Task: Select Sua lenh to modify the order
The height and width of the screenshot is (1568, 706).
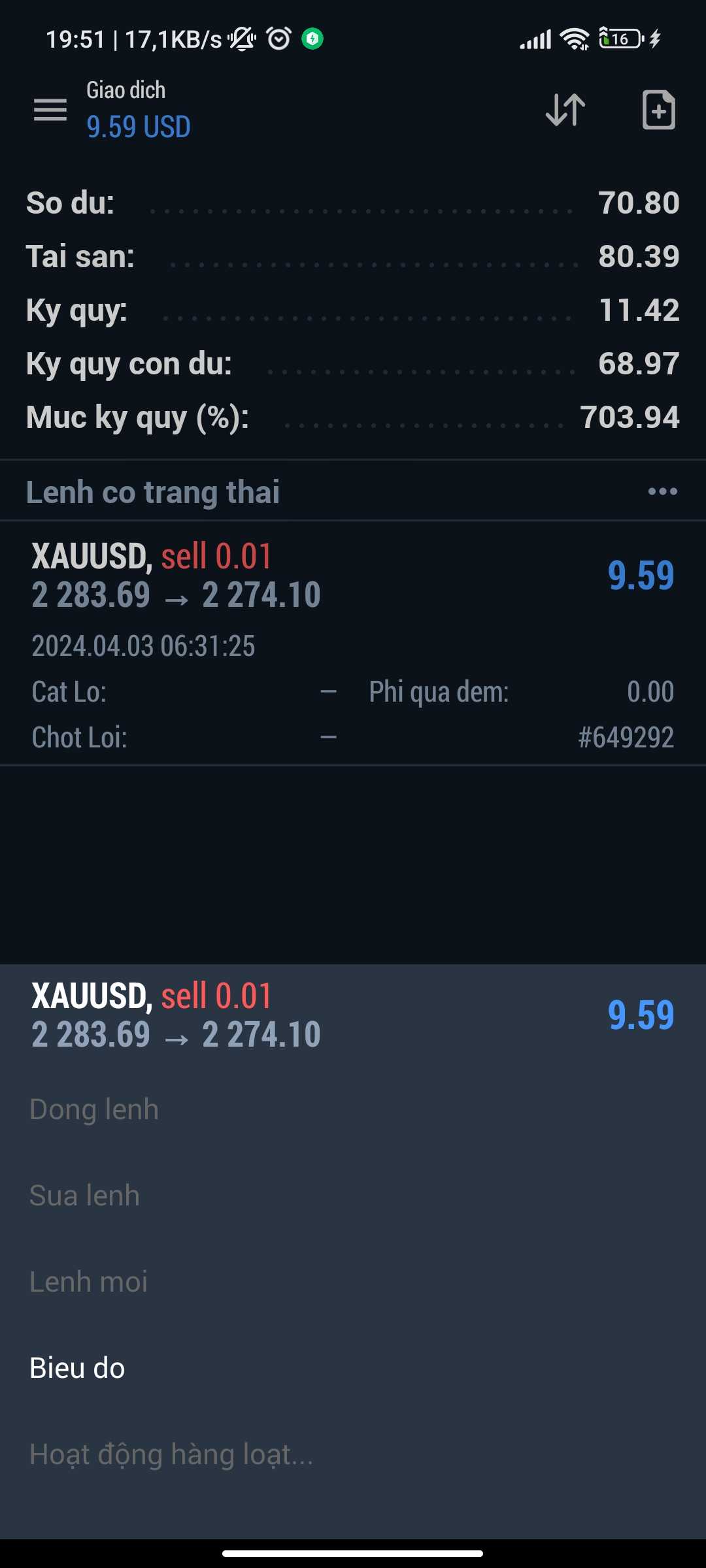Action: pos(85,1196)
